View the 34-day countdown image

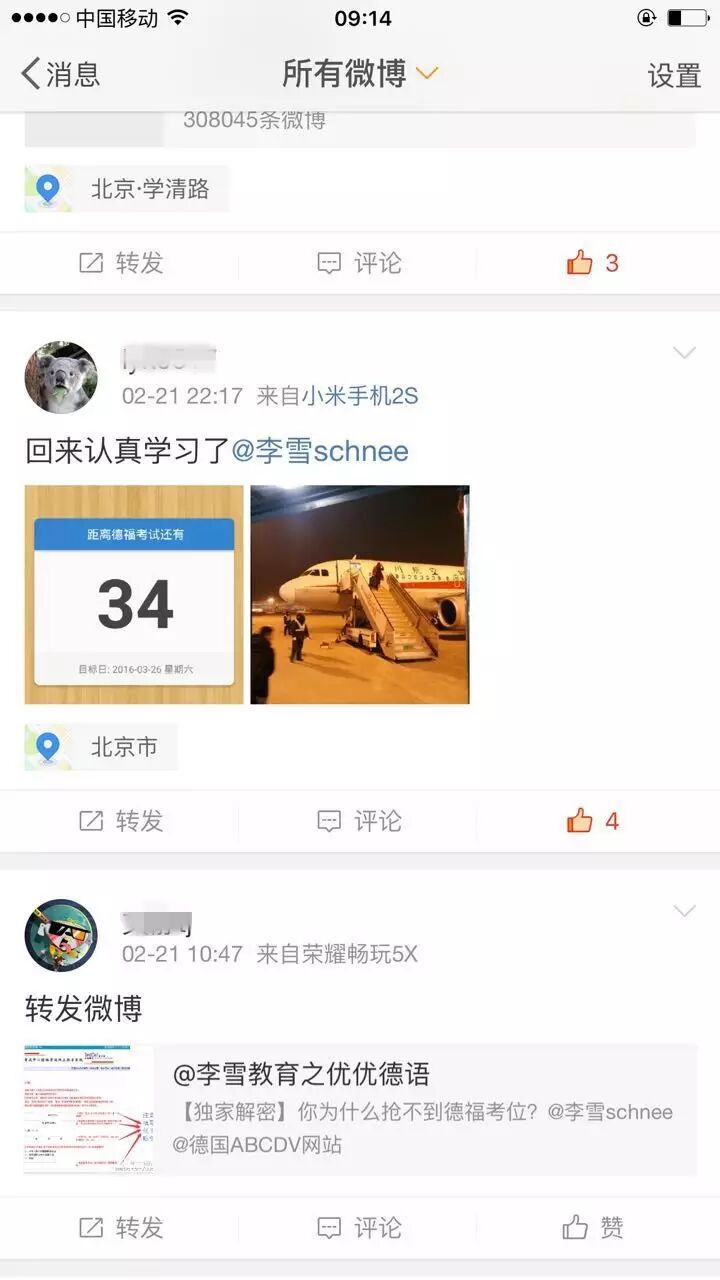tap(134, 595)
